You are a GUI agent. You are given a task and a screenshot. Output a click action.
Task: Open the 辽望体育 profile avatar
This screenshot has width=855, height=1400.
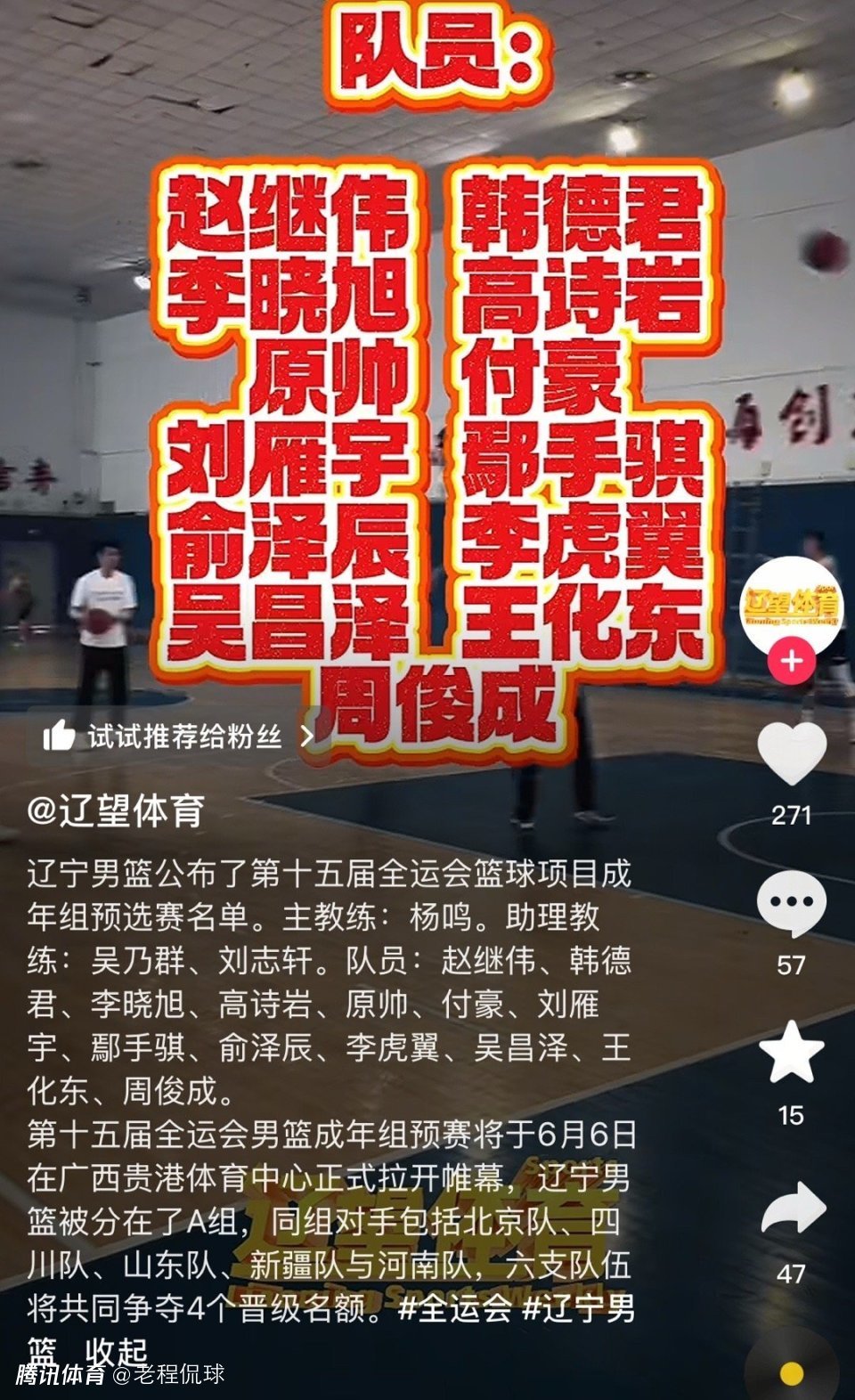coord(790,606)
